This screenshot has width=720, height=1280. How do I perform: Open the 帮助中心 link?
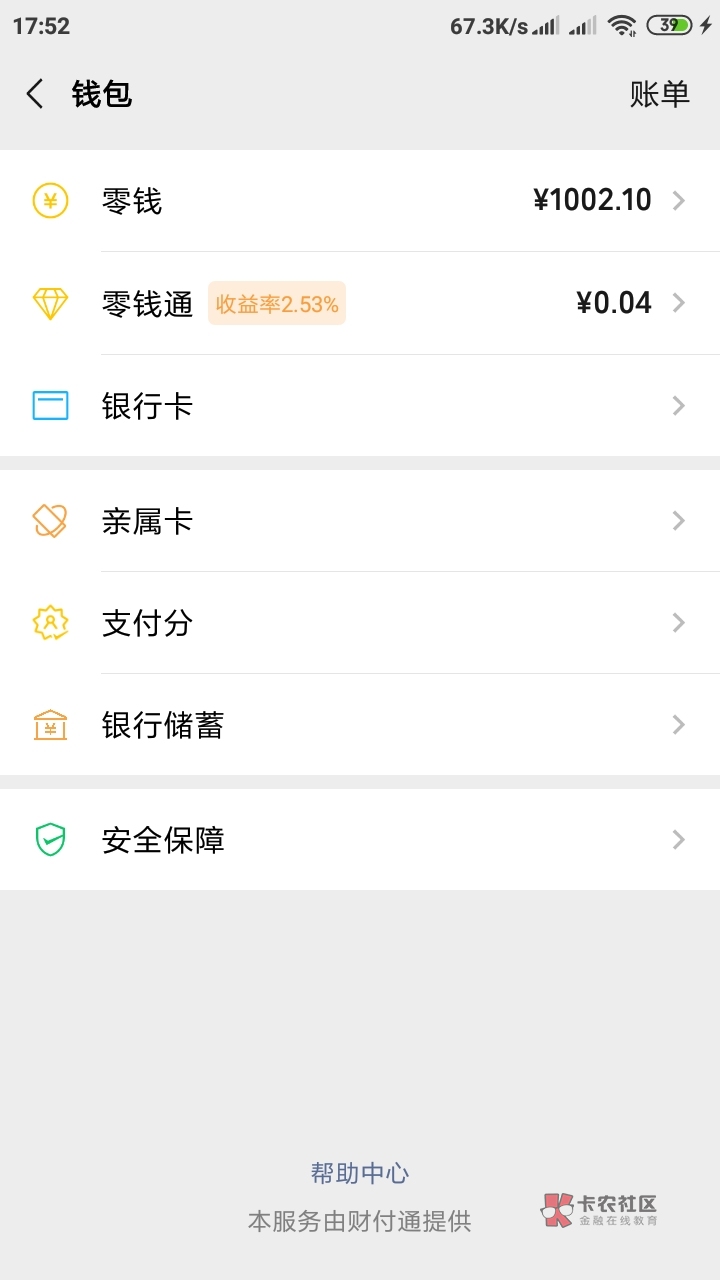360,1173
